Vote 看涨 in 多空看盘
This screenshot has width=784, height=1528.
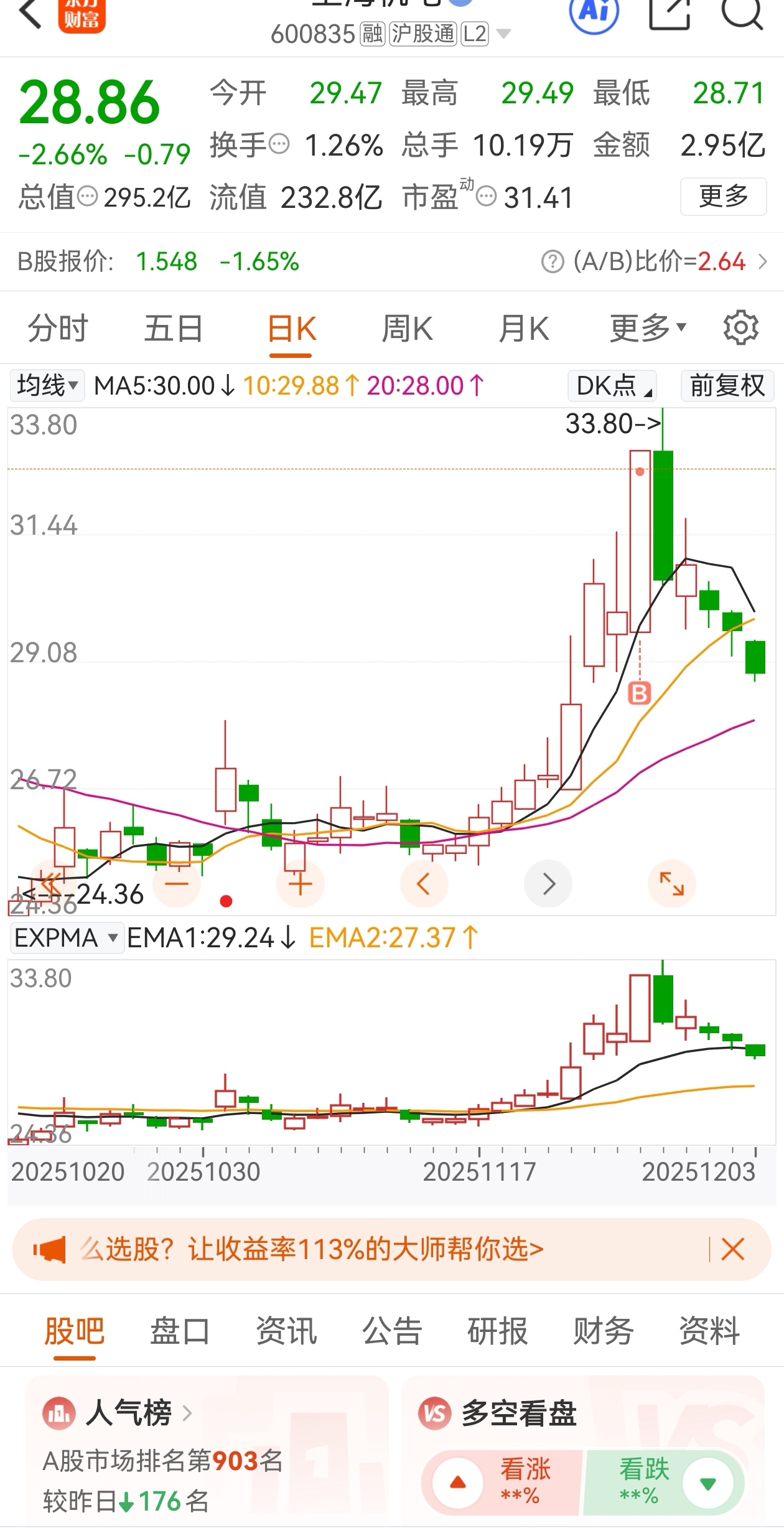(503, 1482)
